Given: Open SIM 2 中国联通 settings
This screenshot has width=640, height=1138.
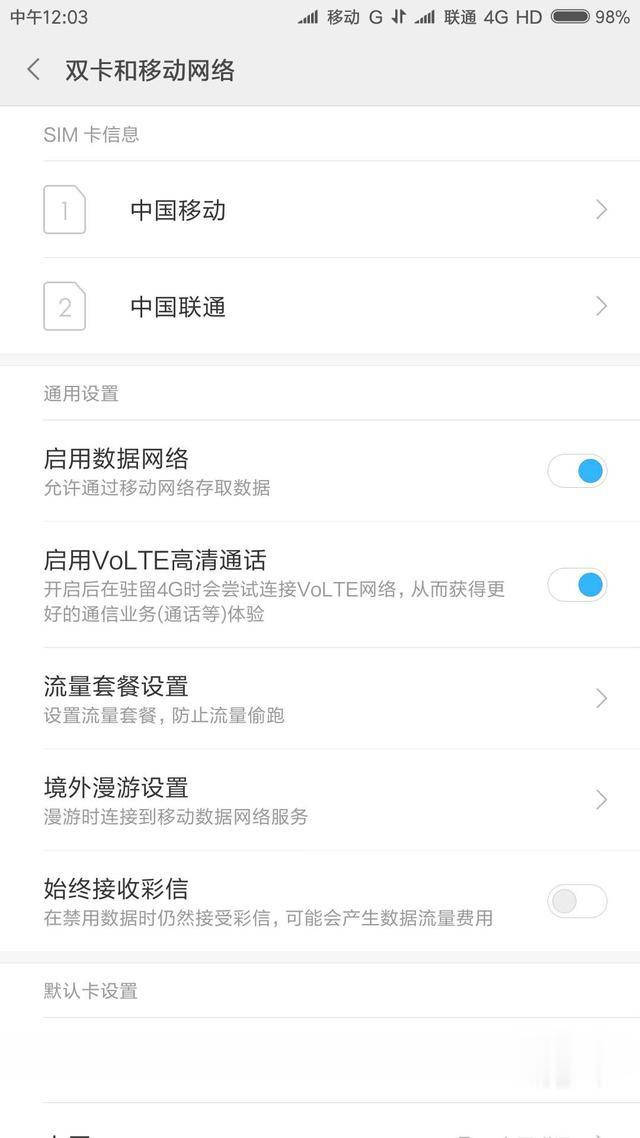Looking at the screenshot, I should point(320,306).
